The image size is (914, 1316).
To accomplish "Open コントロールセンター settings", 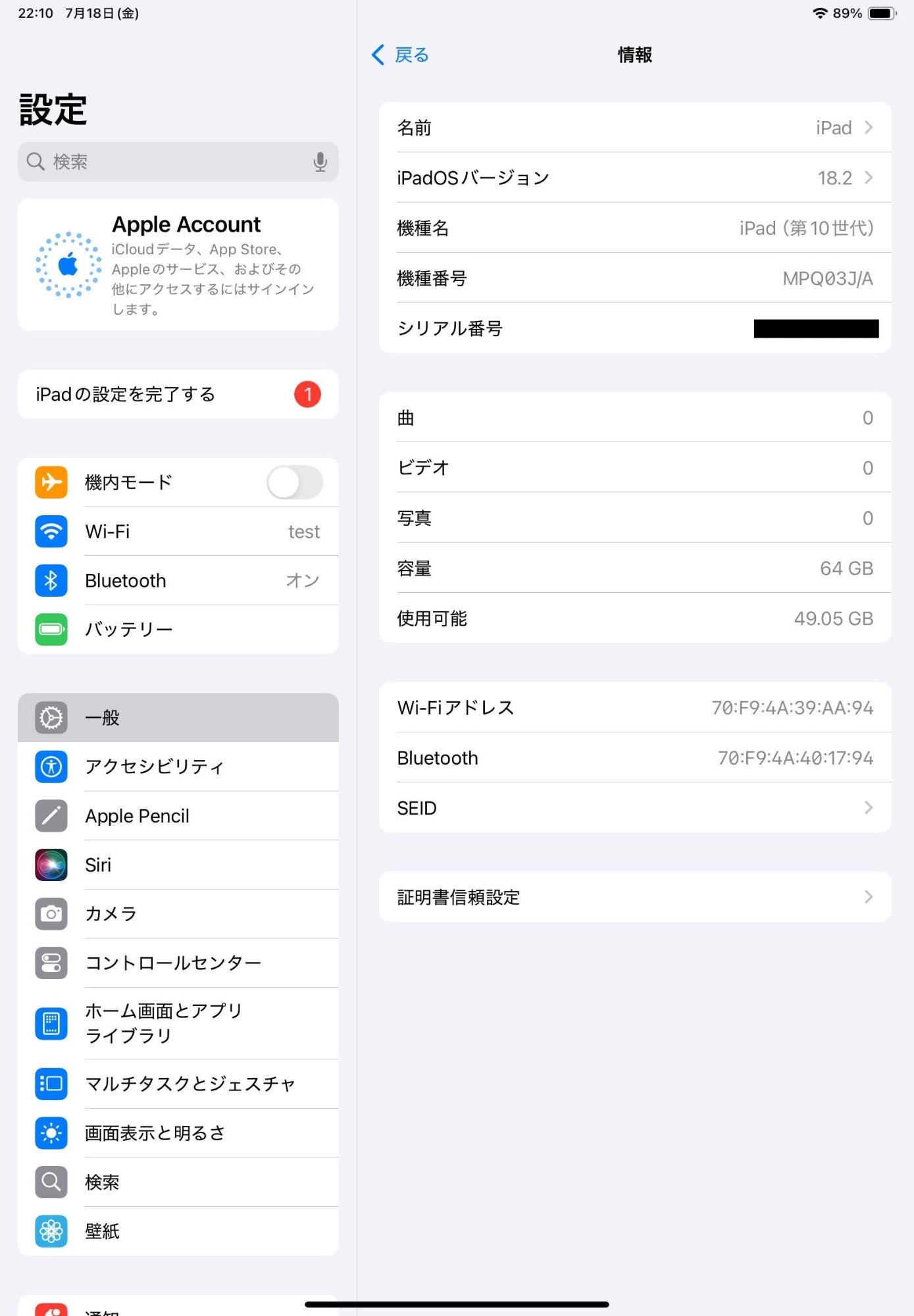I will pos(178,963).
